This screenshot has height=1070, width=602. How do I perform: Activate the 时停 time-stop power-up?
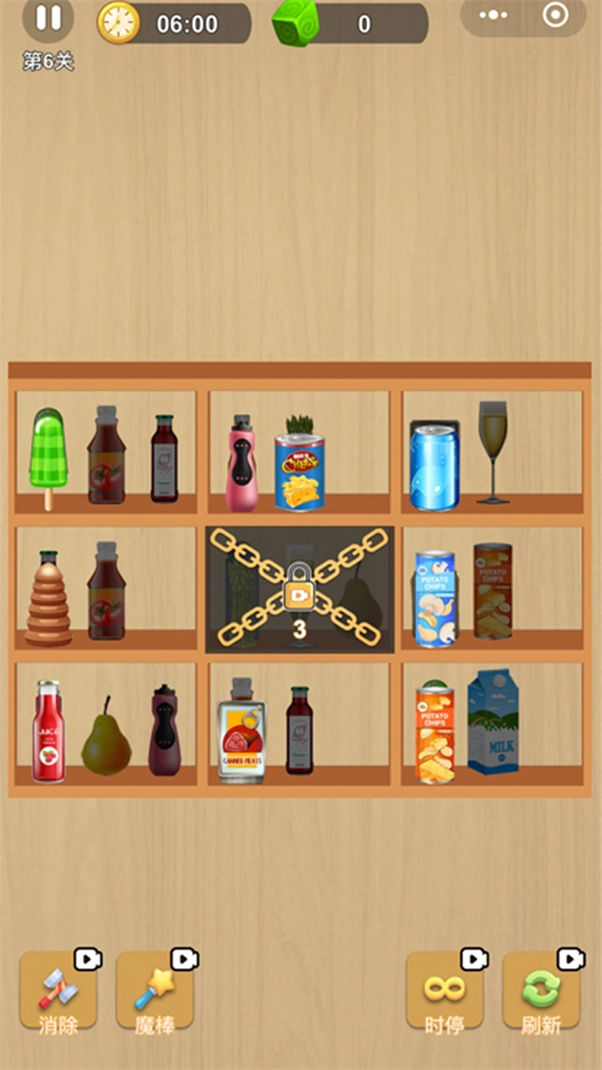(x=444, y=990)
